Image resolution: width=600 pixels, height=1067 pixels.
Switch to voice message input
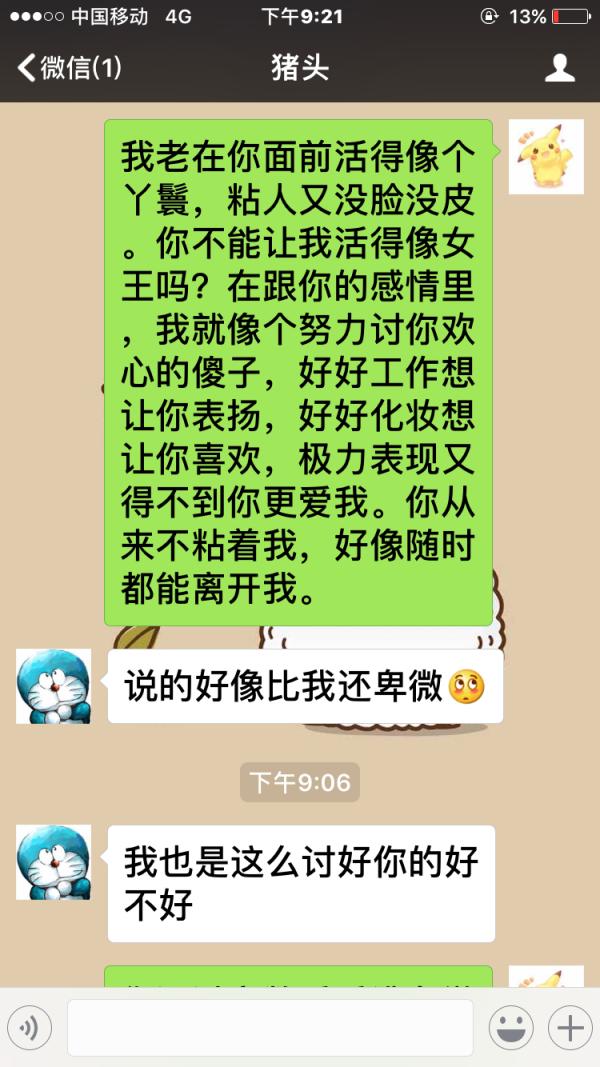(29, 1027)
